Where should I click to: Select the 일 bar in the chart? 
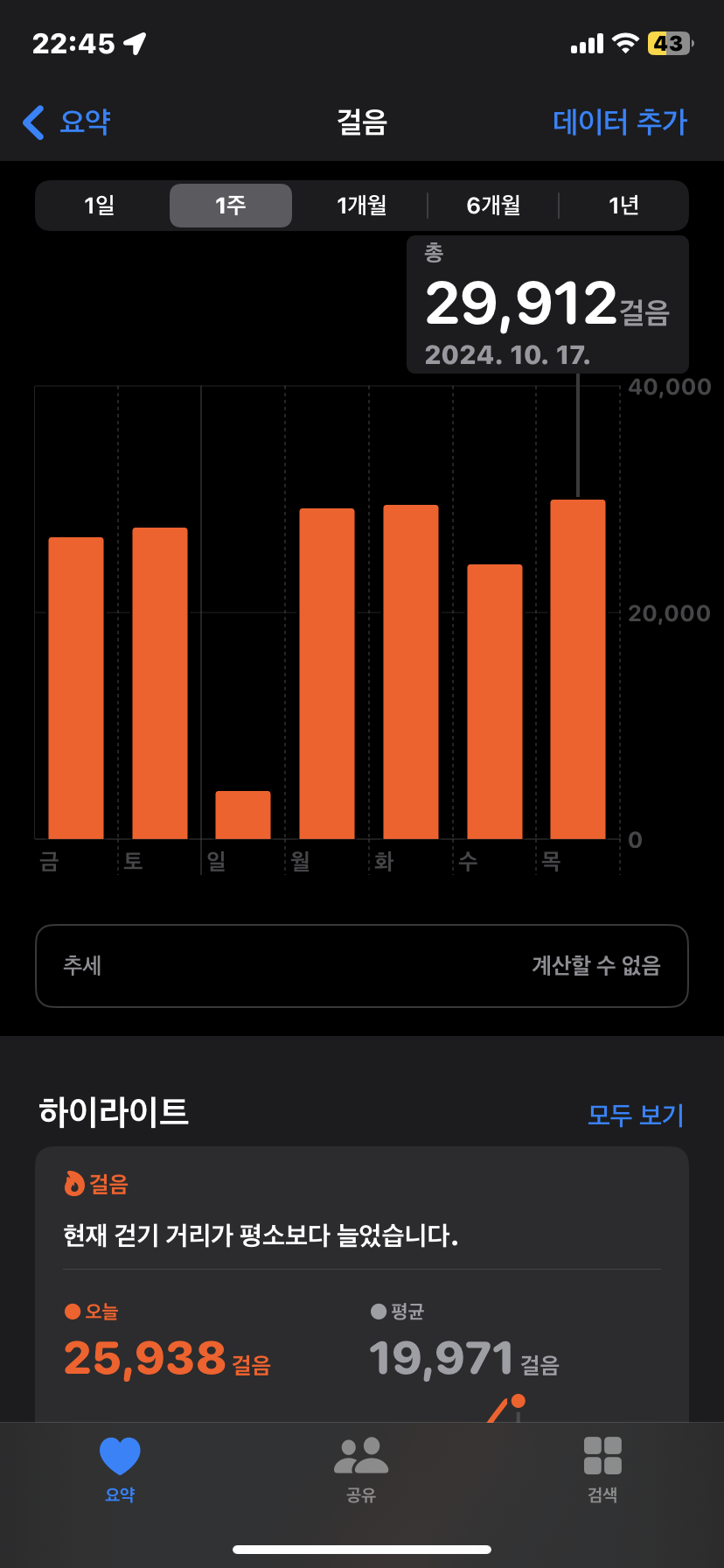(243, 815)
